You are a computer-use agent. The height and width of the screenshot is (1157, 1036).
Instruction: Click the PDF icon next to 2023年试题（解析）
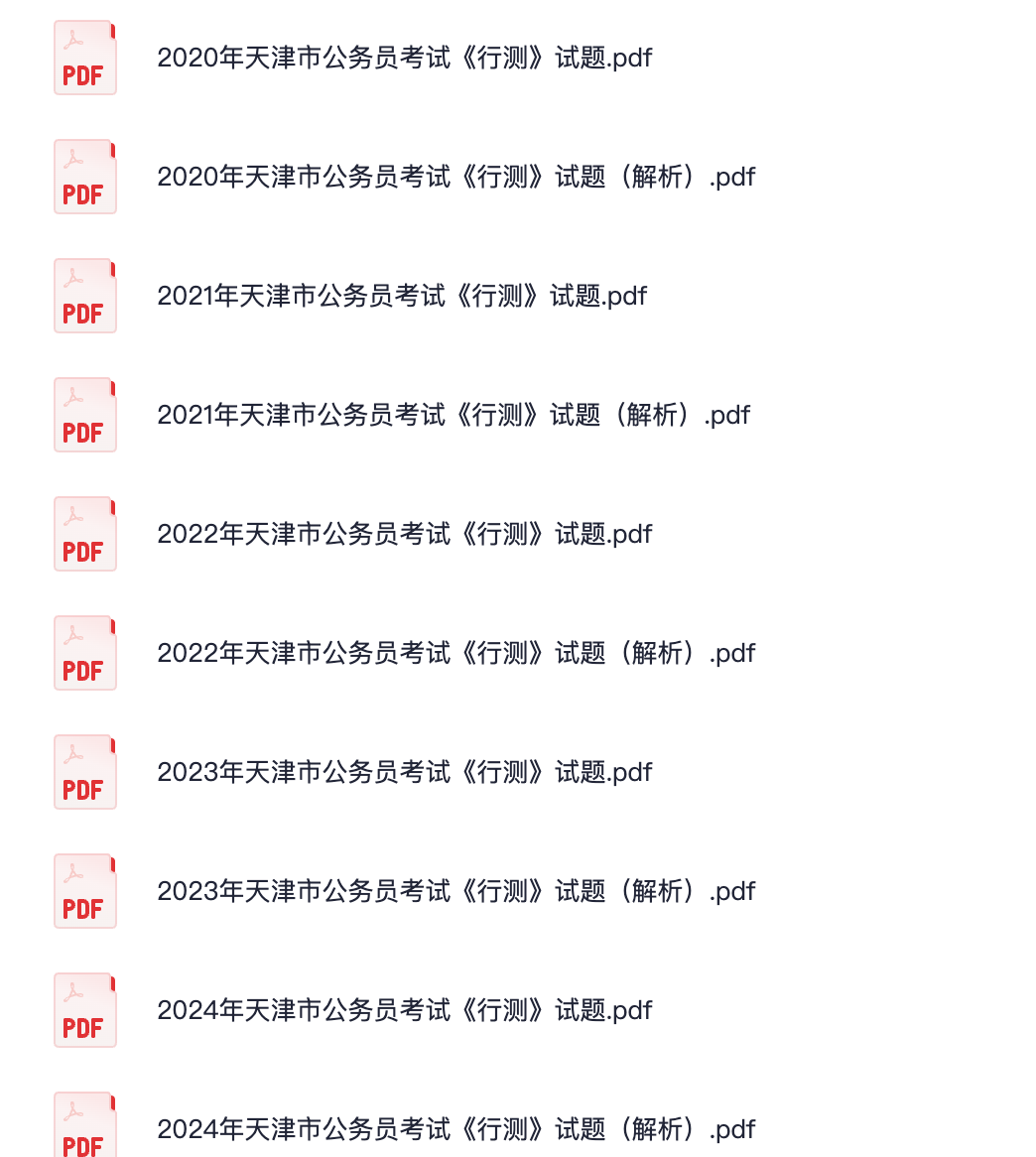tap(84, 891)
